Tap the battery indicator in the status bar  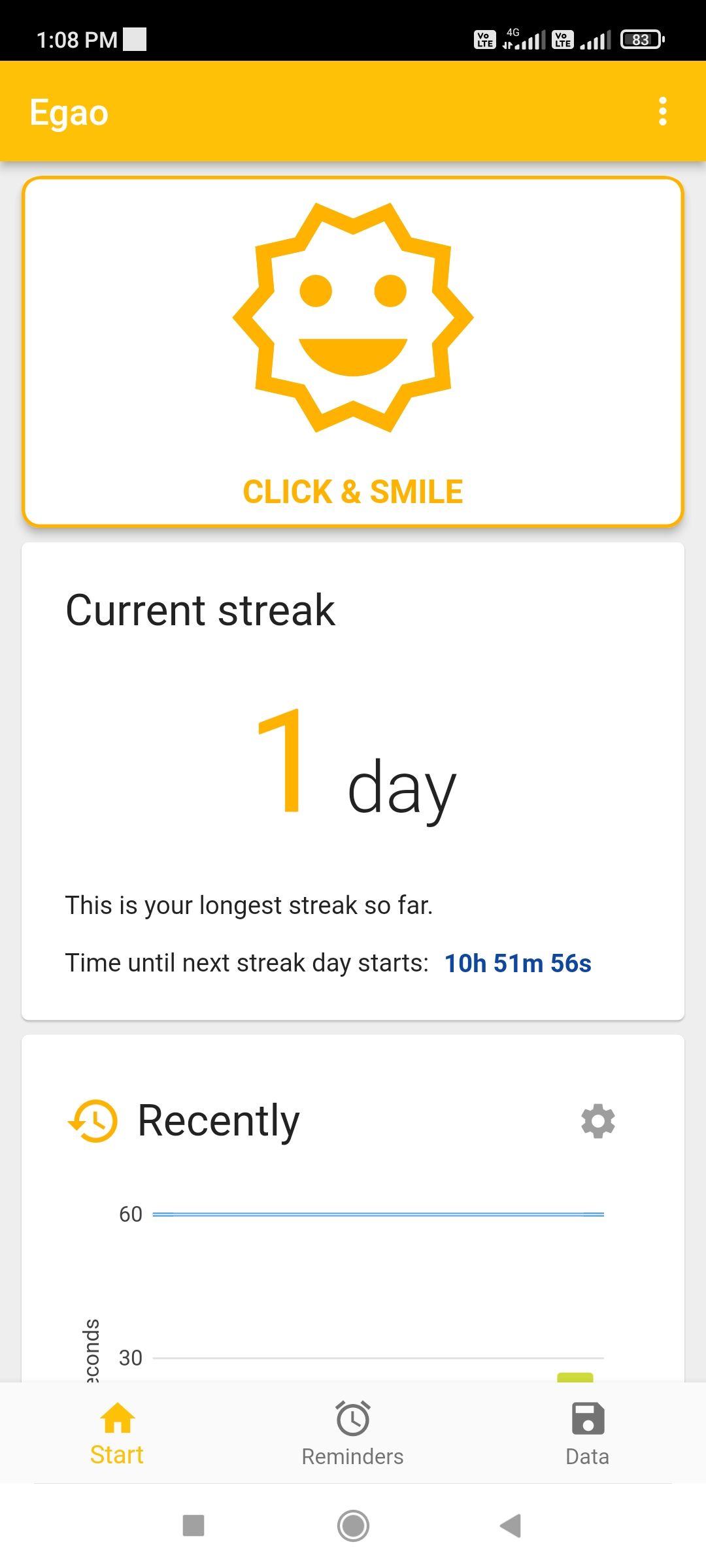tap(639, 39)
